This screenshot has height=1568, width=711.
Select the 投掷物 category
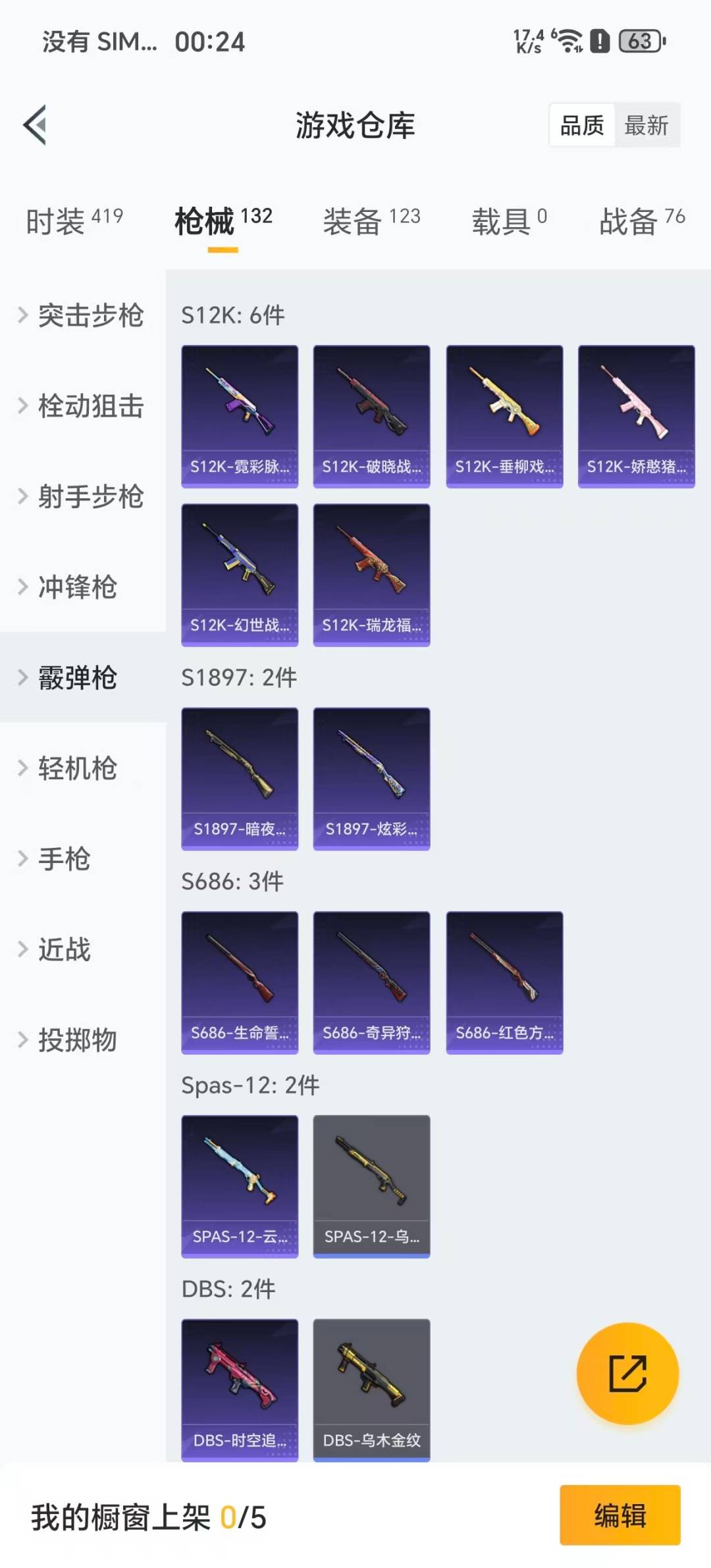click(x=76, y=1040)
